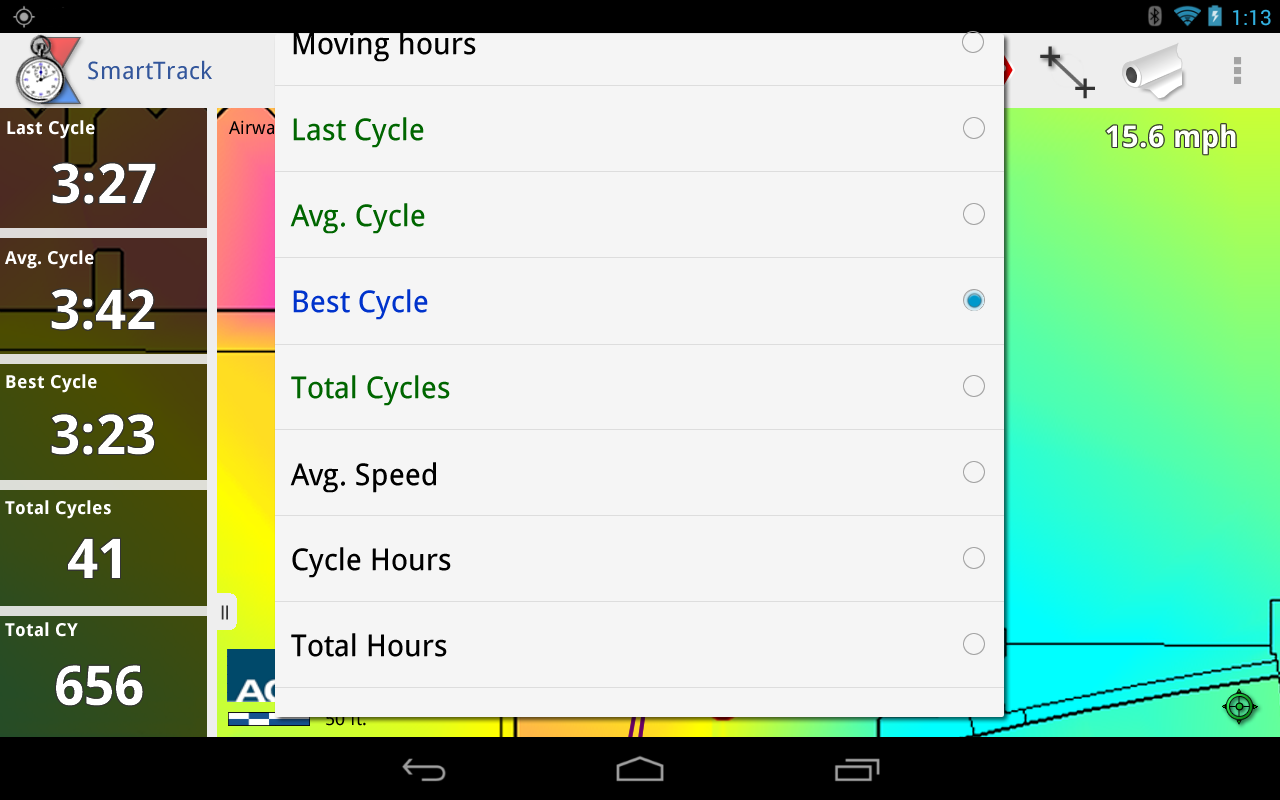Select Total Hours from the list
Screen dimensions: 1280x800
638,645
